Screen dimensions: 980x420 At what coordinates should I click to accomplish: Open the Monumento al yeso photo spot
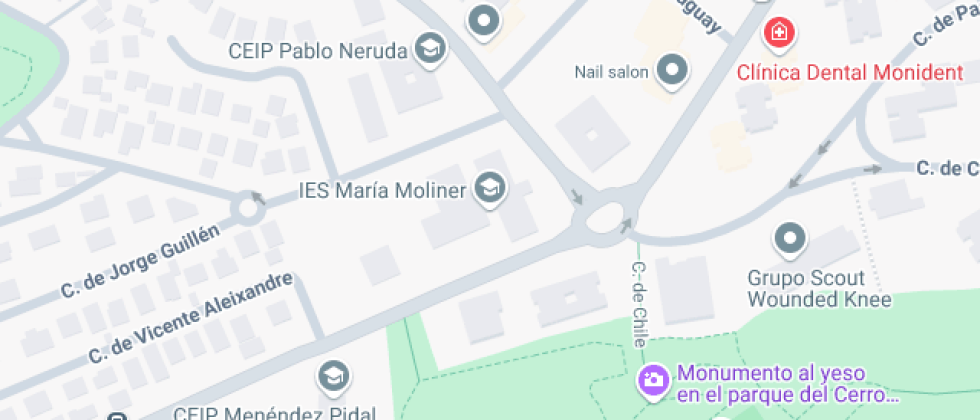click(653, 380)
